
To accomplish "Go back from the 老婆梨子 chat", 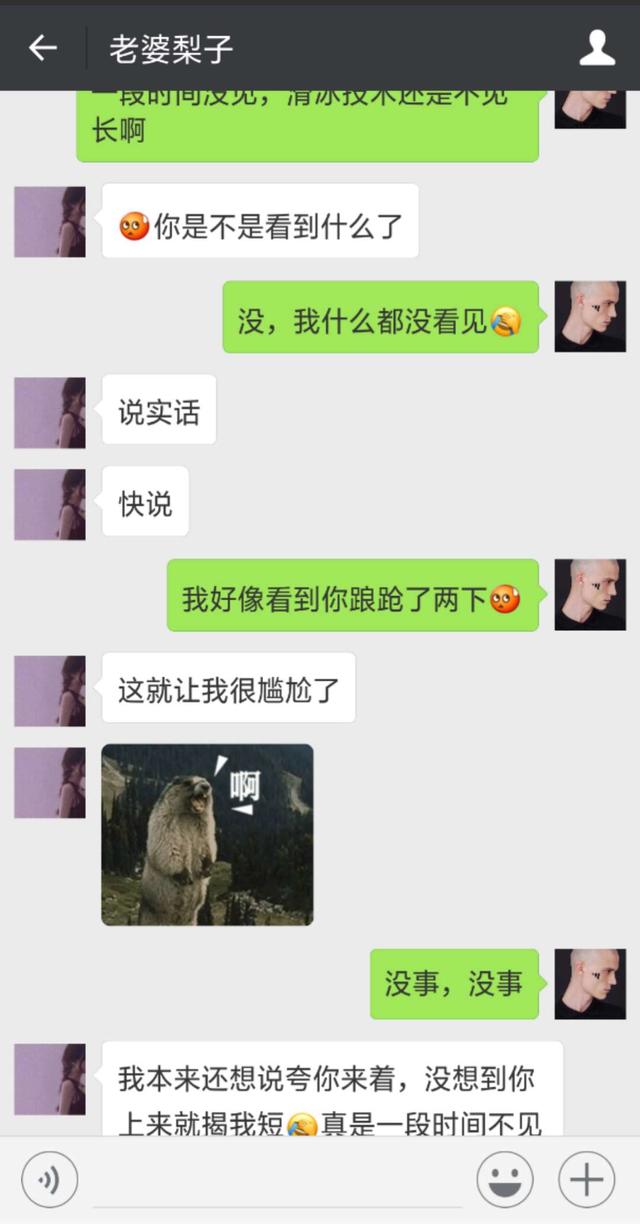I will click(x=42, y=47).
